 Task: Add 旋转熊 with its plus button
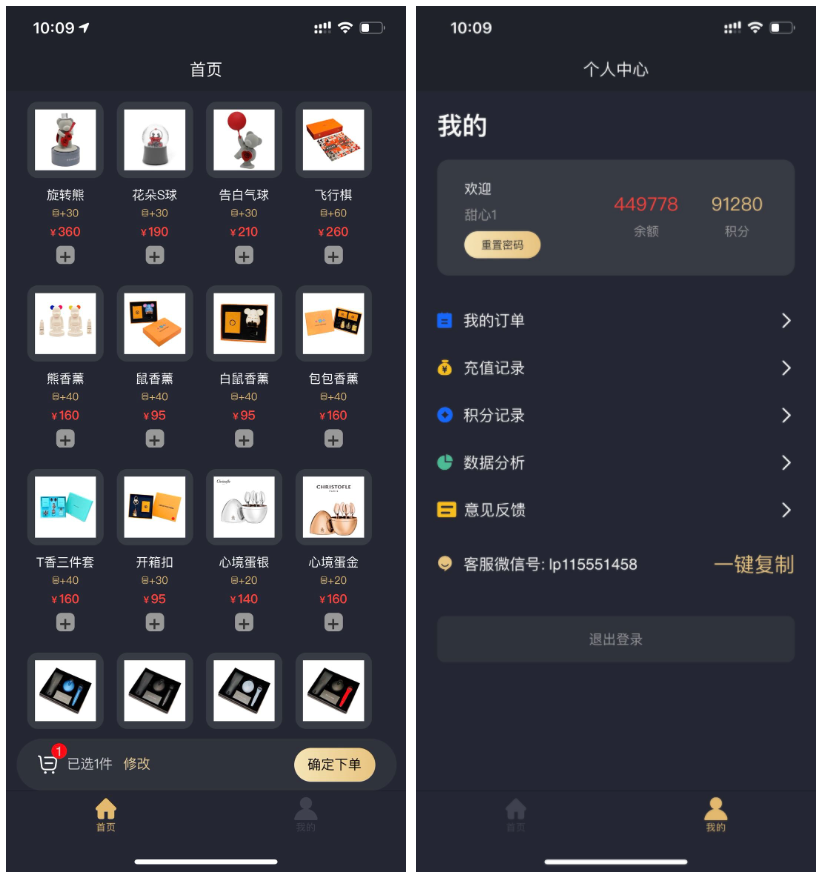tap(65, 256)
